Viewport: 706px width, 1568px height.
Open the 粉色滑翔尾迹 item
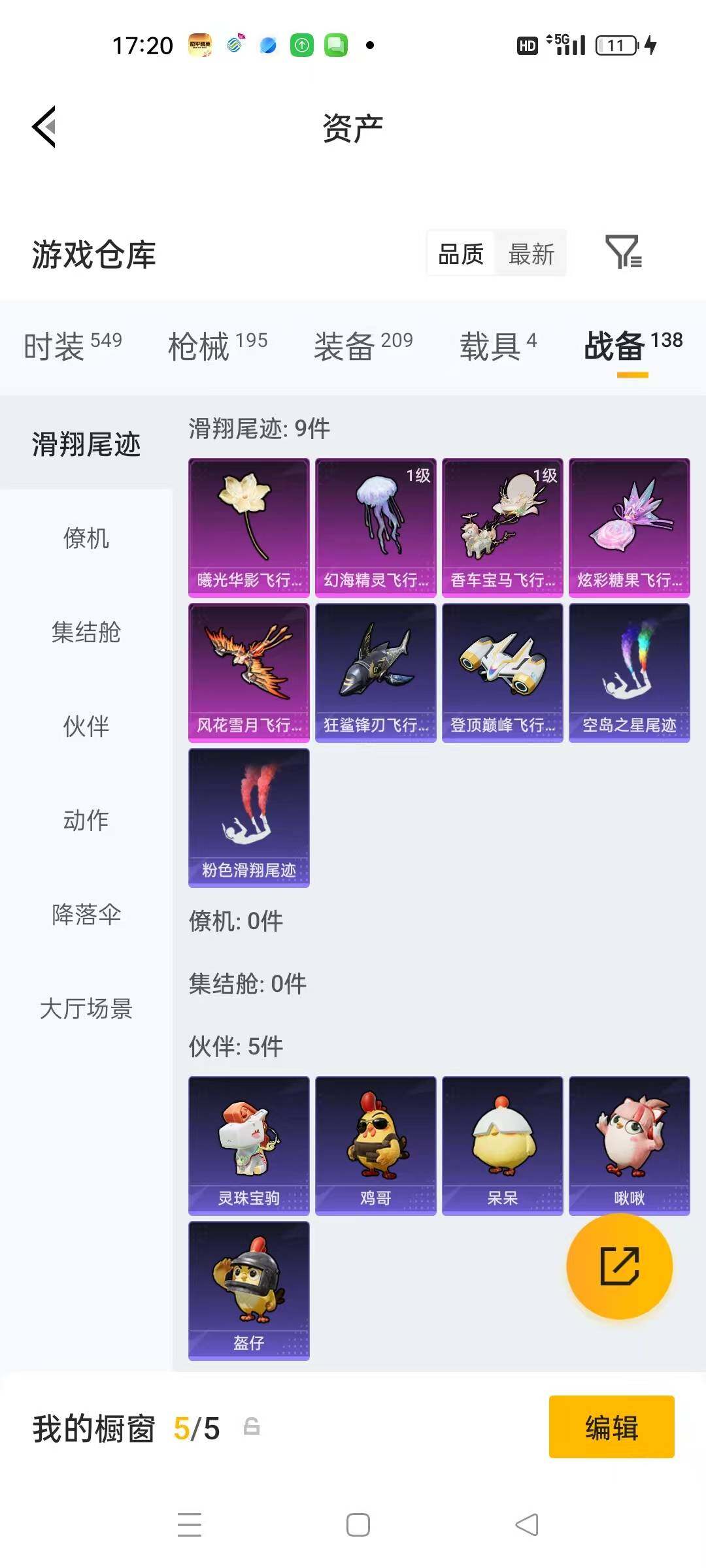click(248, 818)
